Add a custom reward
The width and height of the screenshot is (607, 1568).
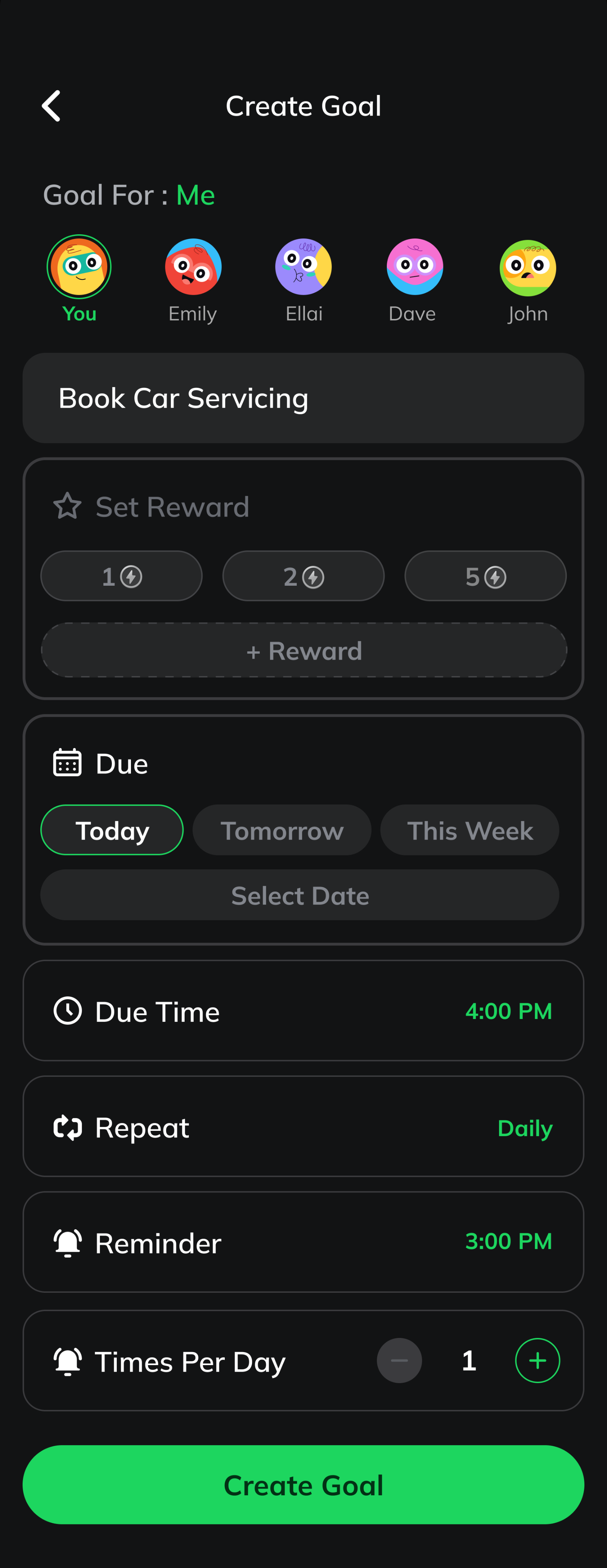pyautogui.click(x=303, y=650)
